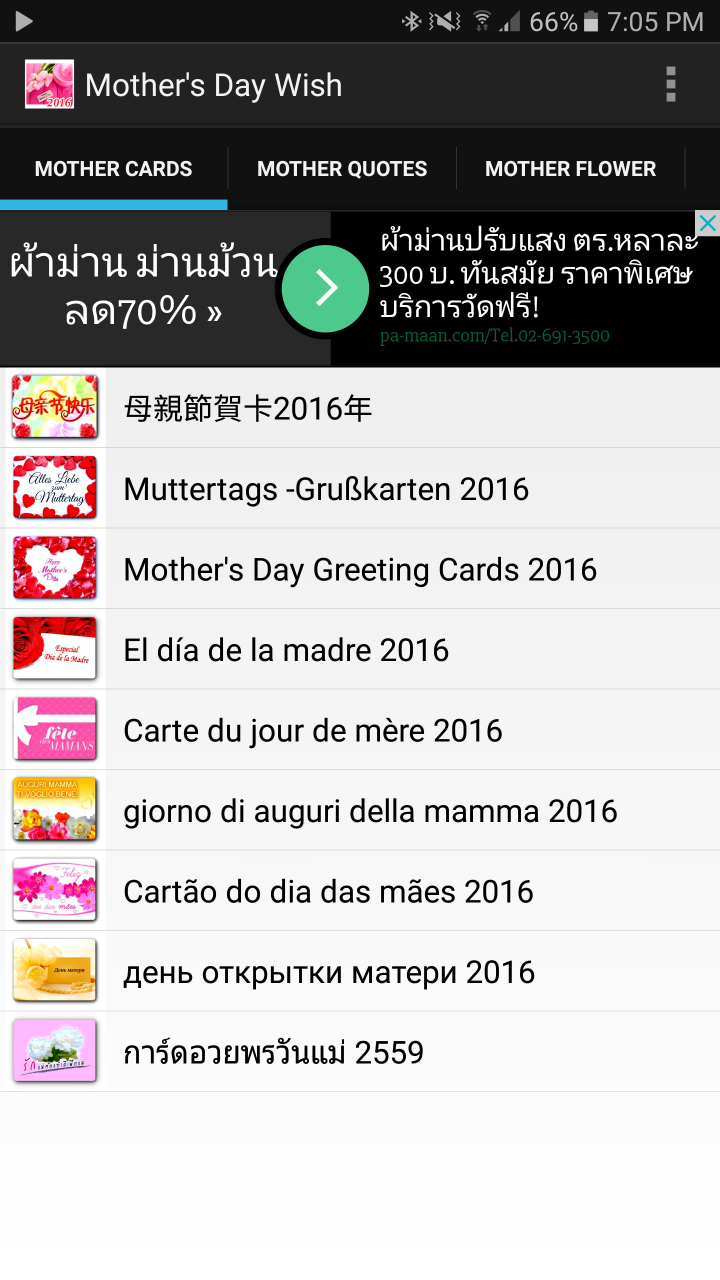Open the overflow menu
This screenshot has width=720, height=1280.
[671, 85]
